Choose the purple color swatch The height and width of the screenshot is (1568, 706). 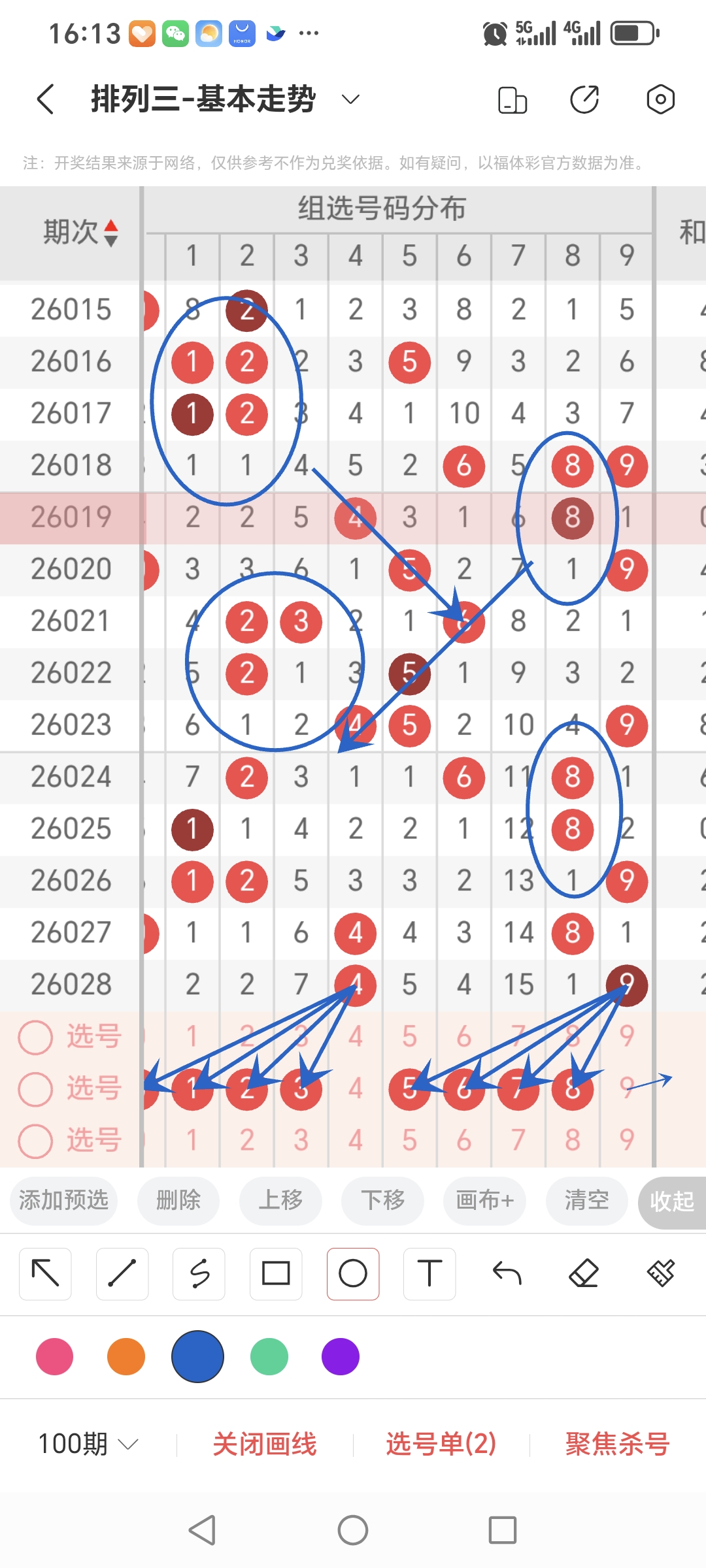pyautogui.click(x=341, y=1357)
